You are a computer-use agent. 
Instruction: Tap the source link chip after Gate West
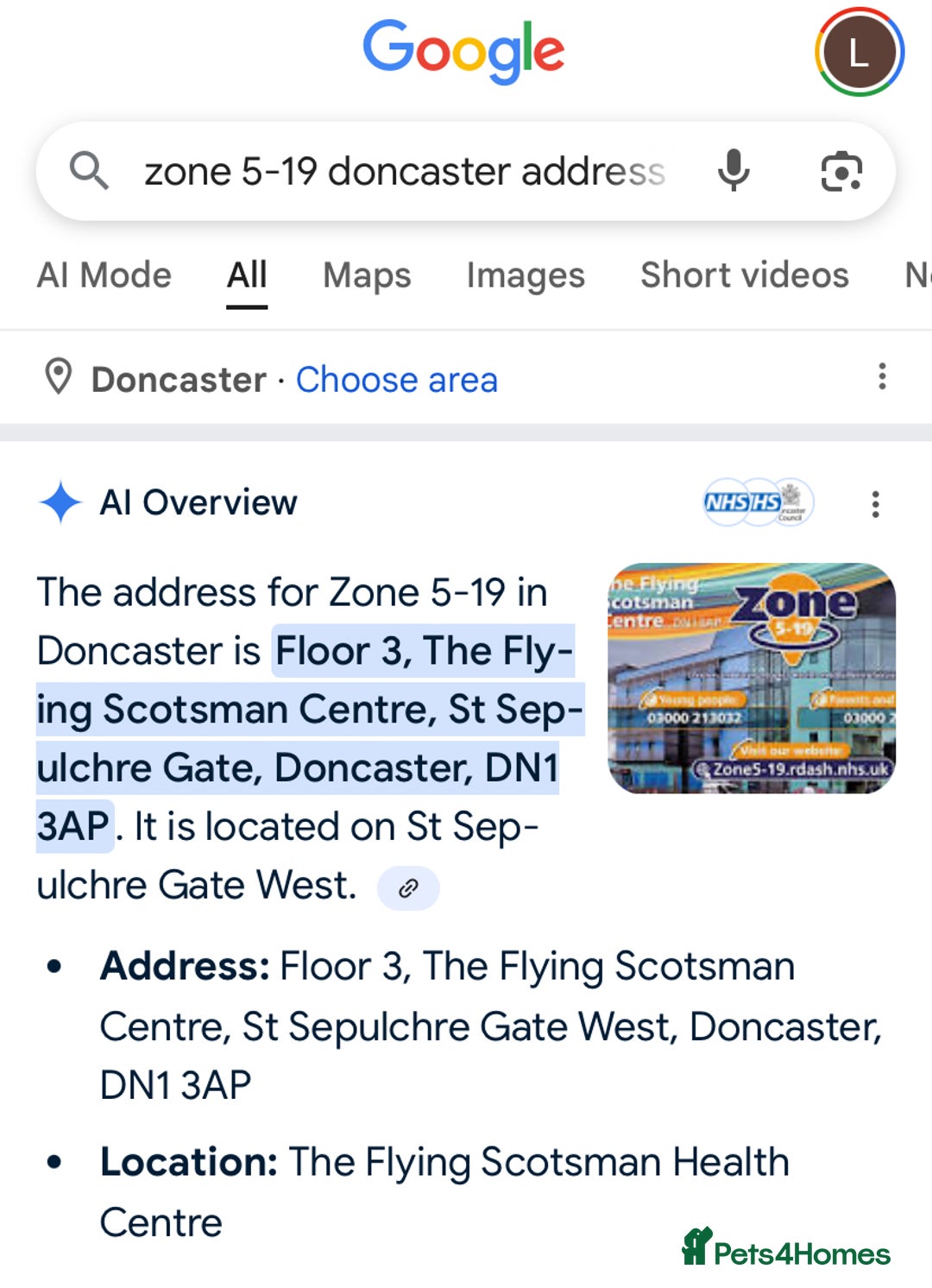408,888
